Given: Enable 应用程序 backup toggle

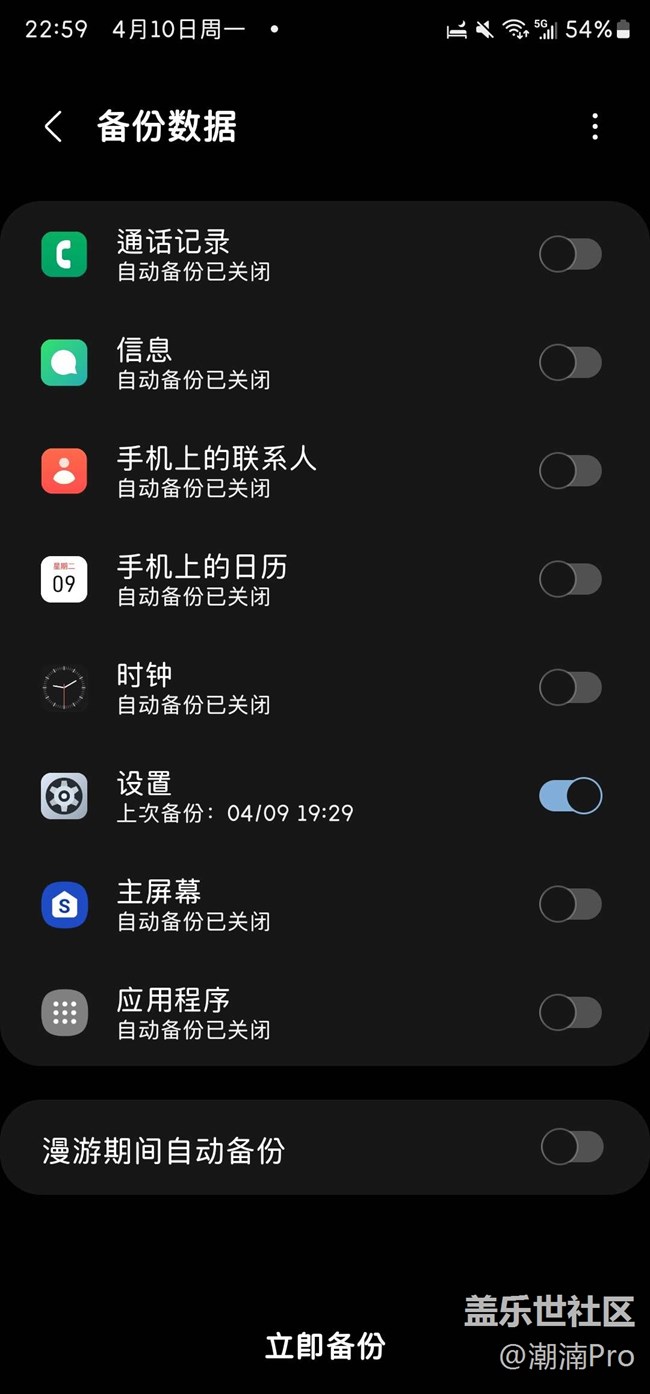Looking at the screenshot, I should (570, 1012).
